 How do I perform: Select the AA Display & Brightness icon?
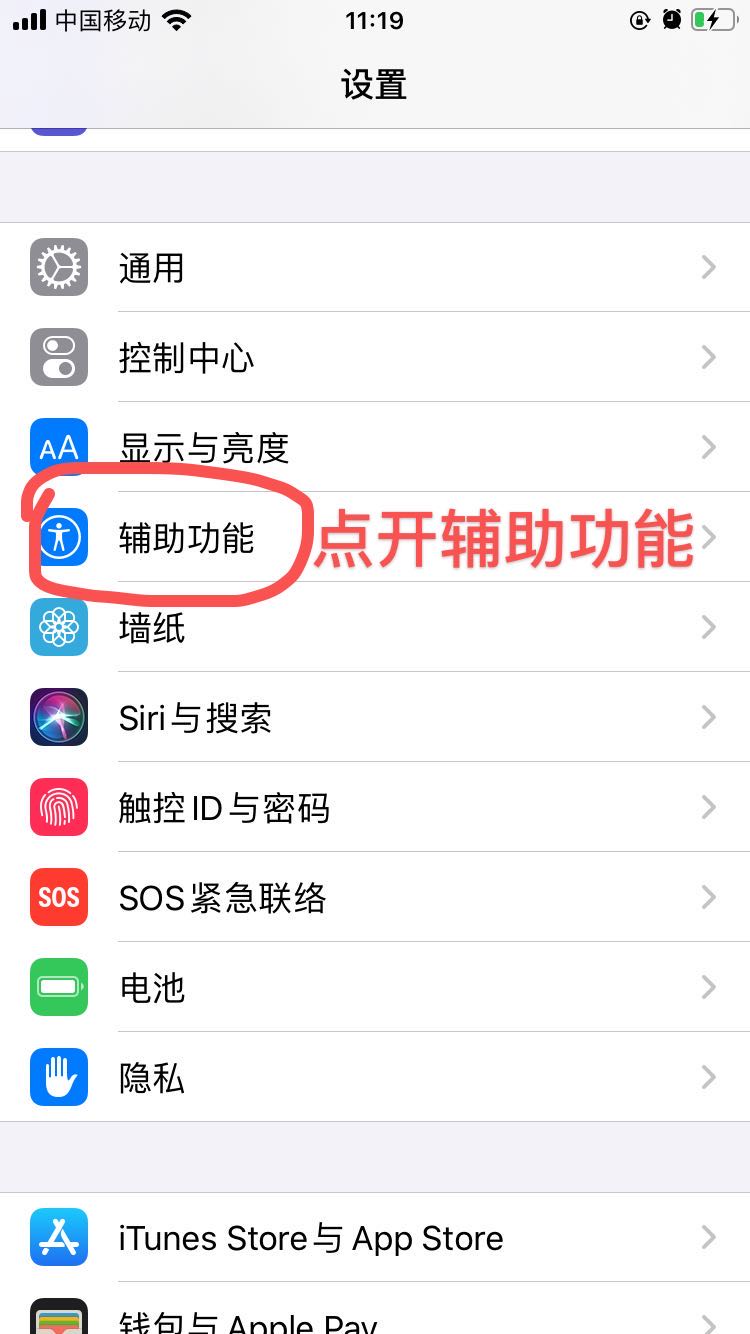point(58,447)
